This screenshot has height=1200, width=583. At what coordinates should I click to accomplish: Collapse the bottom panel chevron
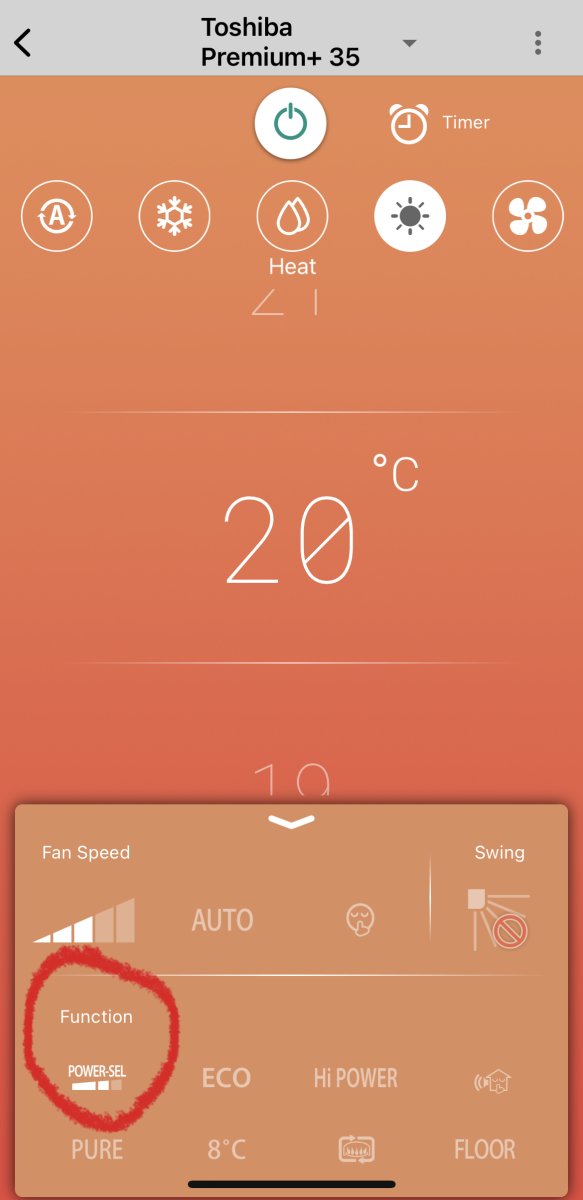pos(291,821)
